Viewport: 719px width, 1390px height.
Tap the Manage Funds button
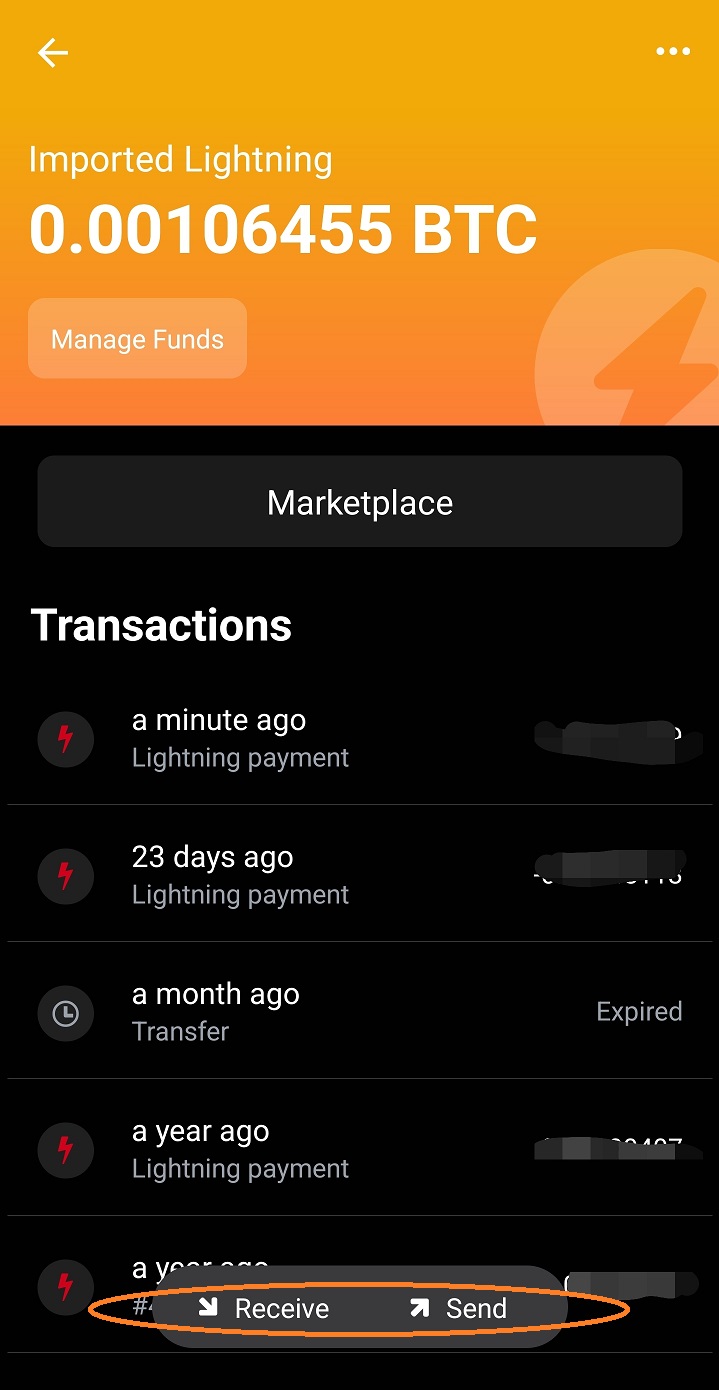[137, 339]
